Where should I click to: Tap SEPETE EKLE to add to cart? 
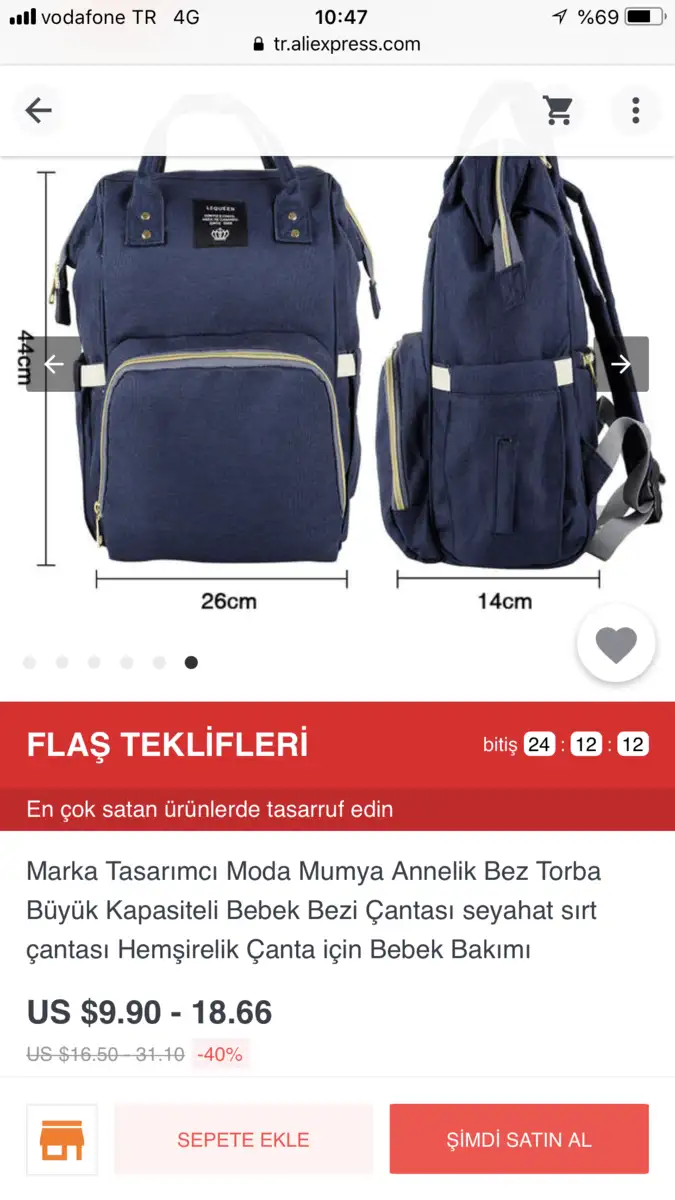click(243, 1139)
